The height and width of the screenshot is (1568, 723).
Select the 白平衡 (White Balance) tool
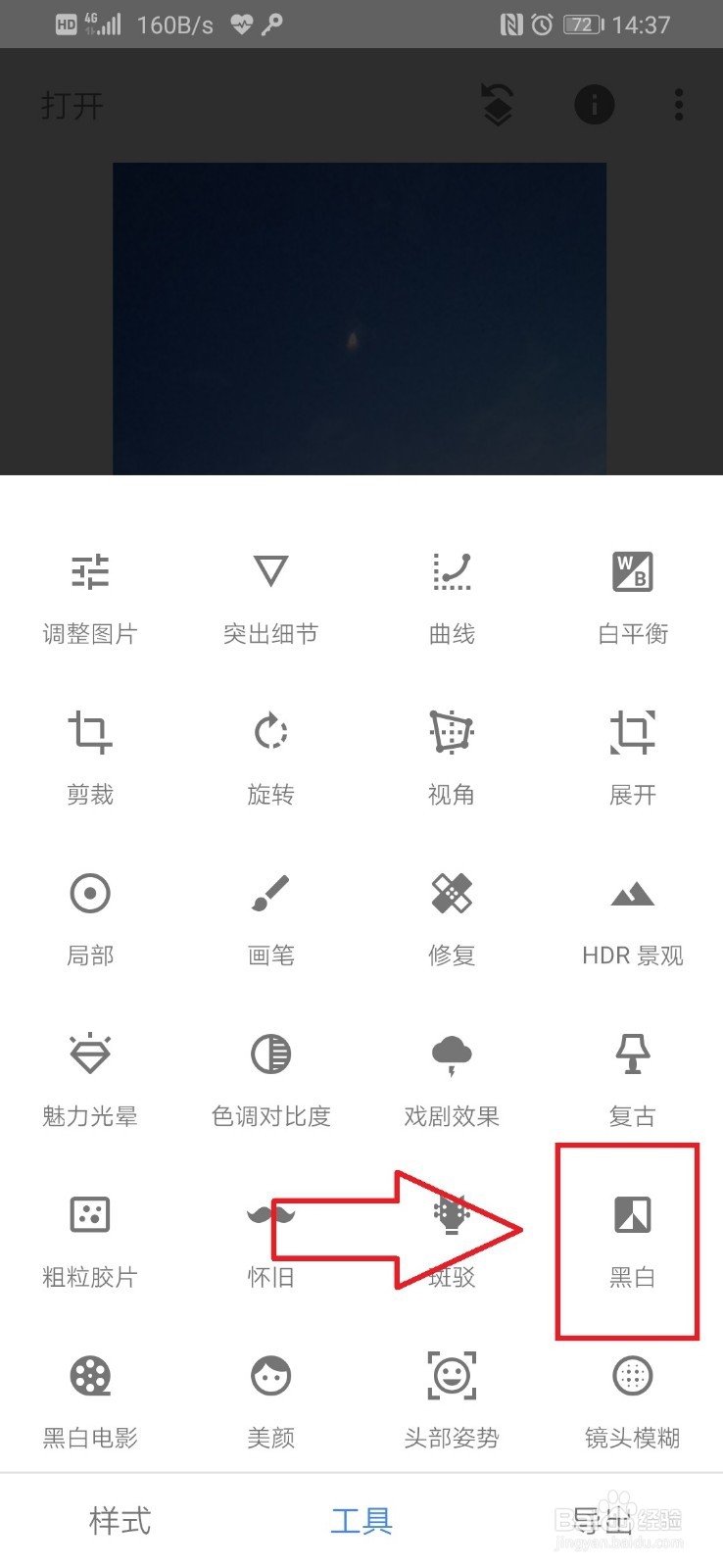[632, 593]
